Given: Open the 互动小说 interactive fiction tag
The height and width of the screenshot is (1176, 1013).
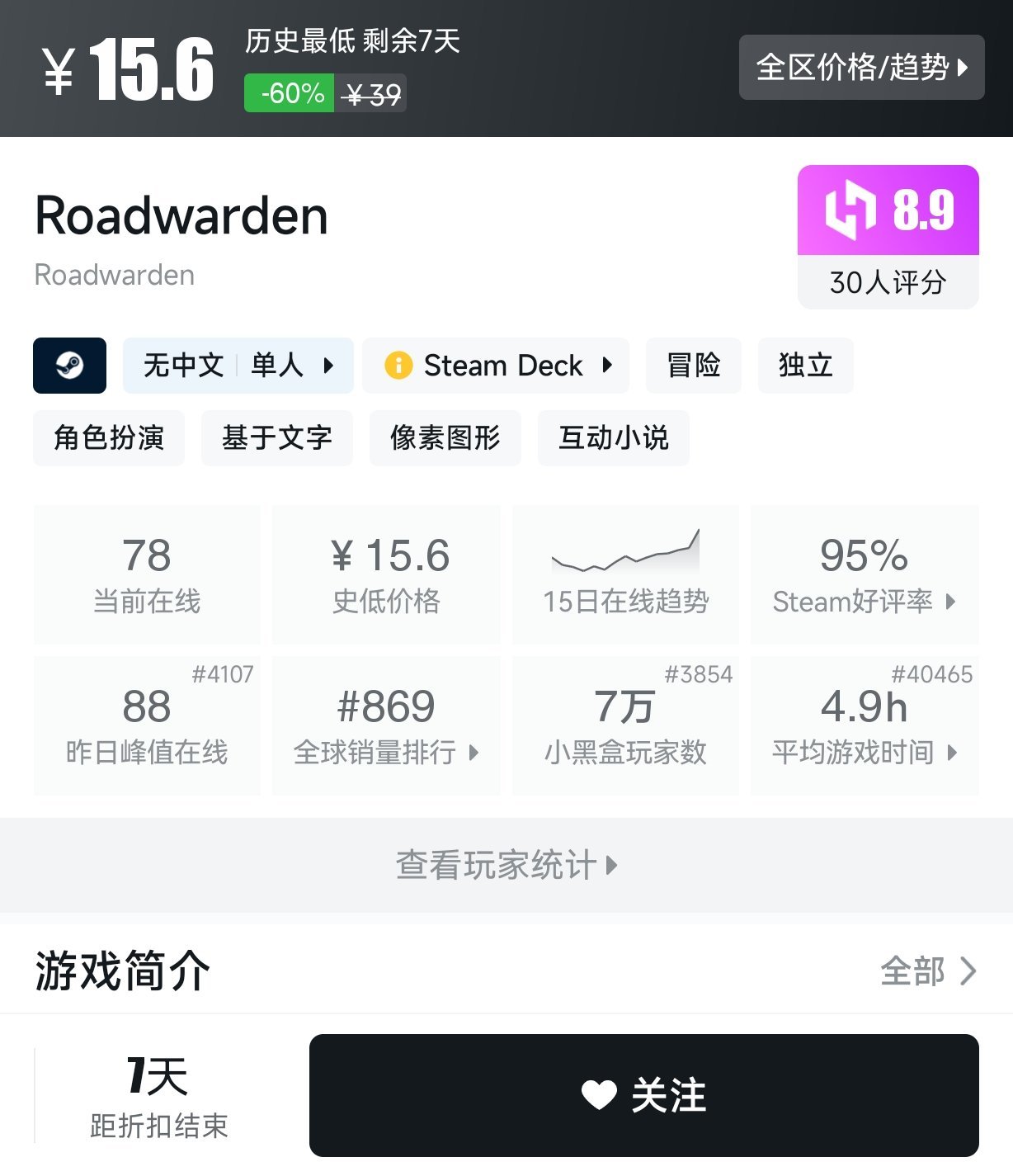Looking at the screenshot, I should point(613,438).
